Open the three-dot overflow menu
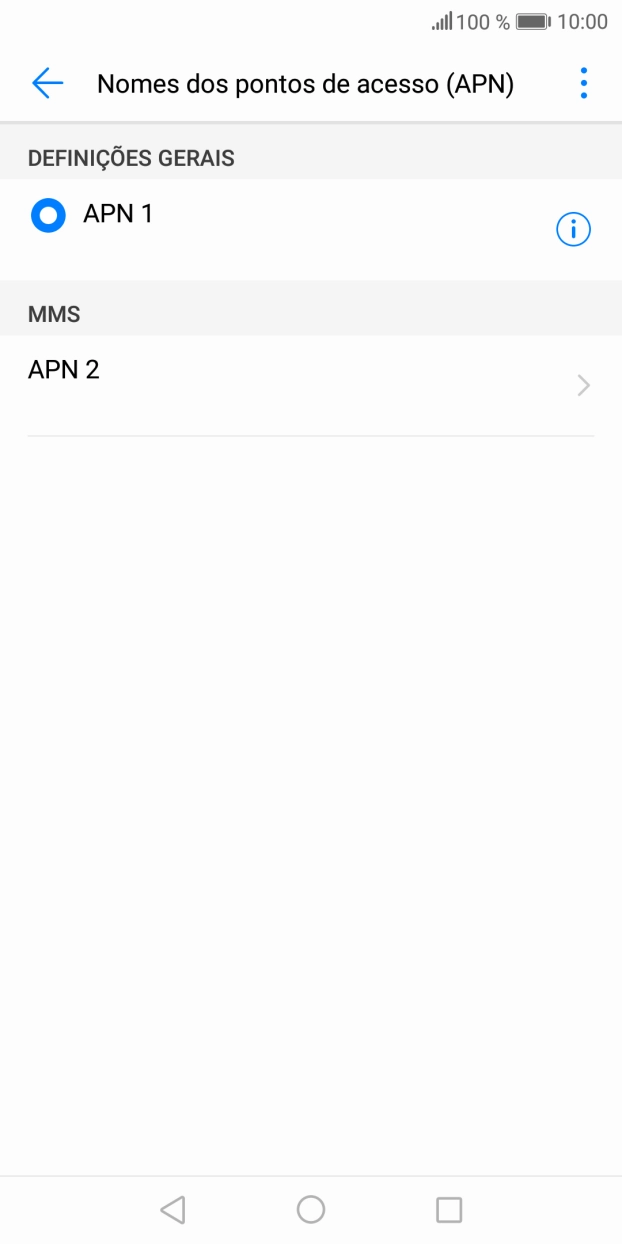This screenshot has width=622, height=1244. 583,83
